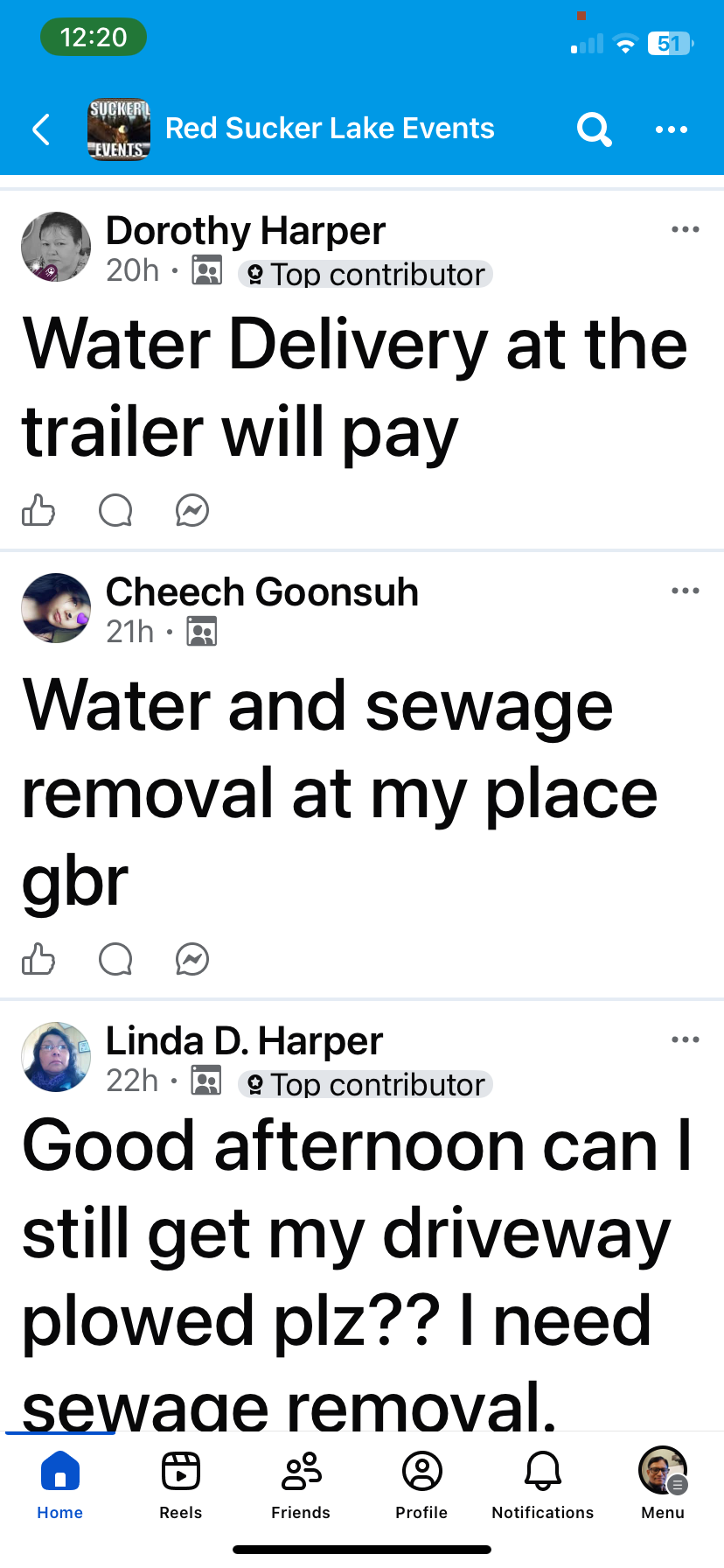Screen dimensions: 724x1568
Task: Comment on Dorothy Harper's post
Action: 115,510
